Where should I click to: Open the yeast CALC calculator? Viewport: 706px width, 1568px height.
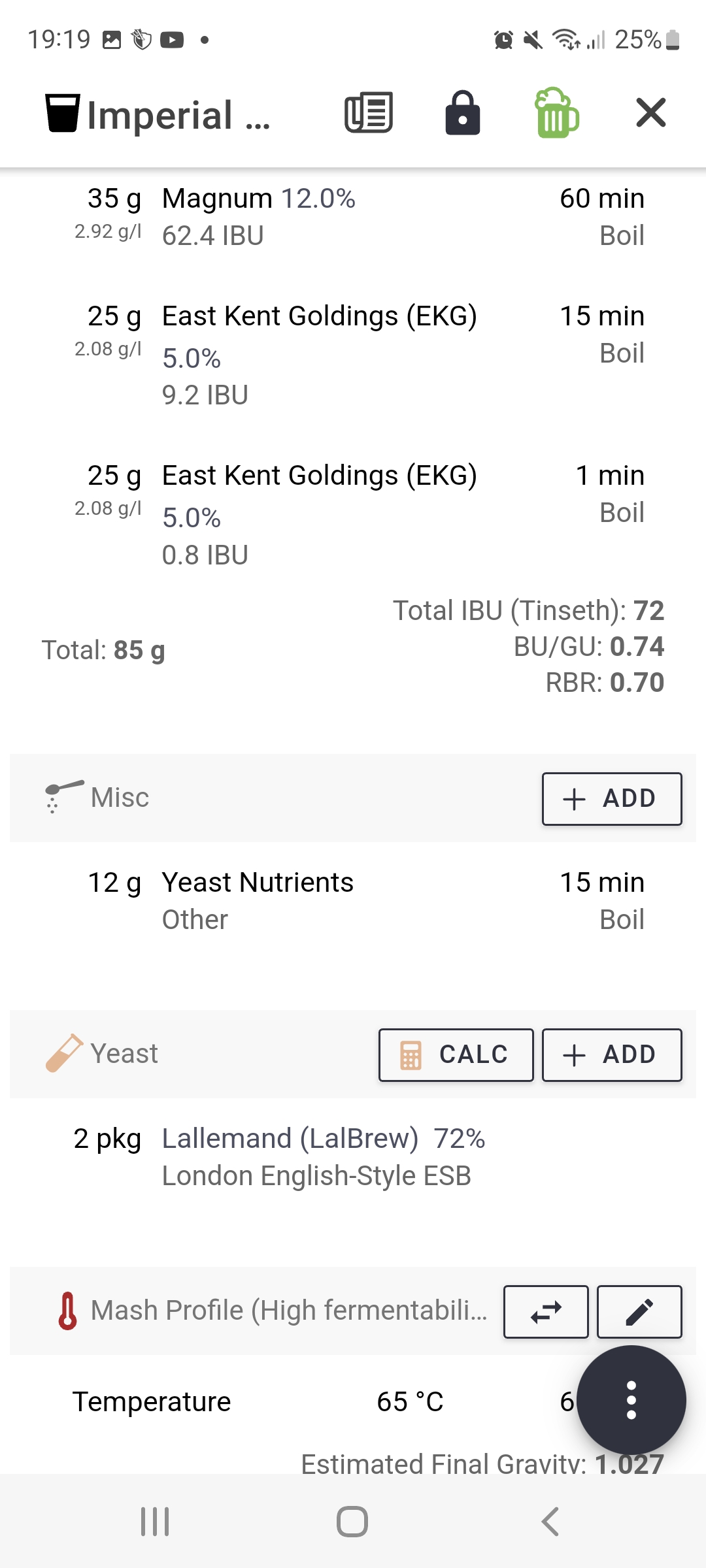(456, 1054)
